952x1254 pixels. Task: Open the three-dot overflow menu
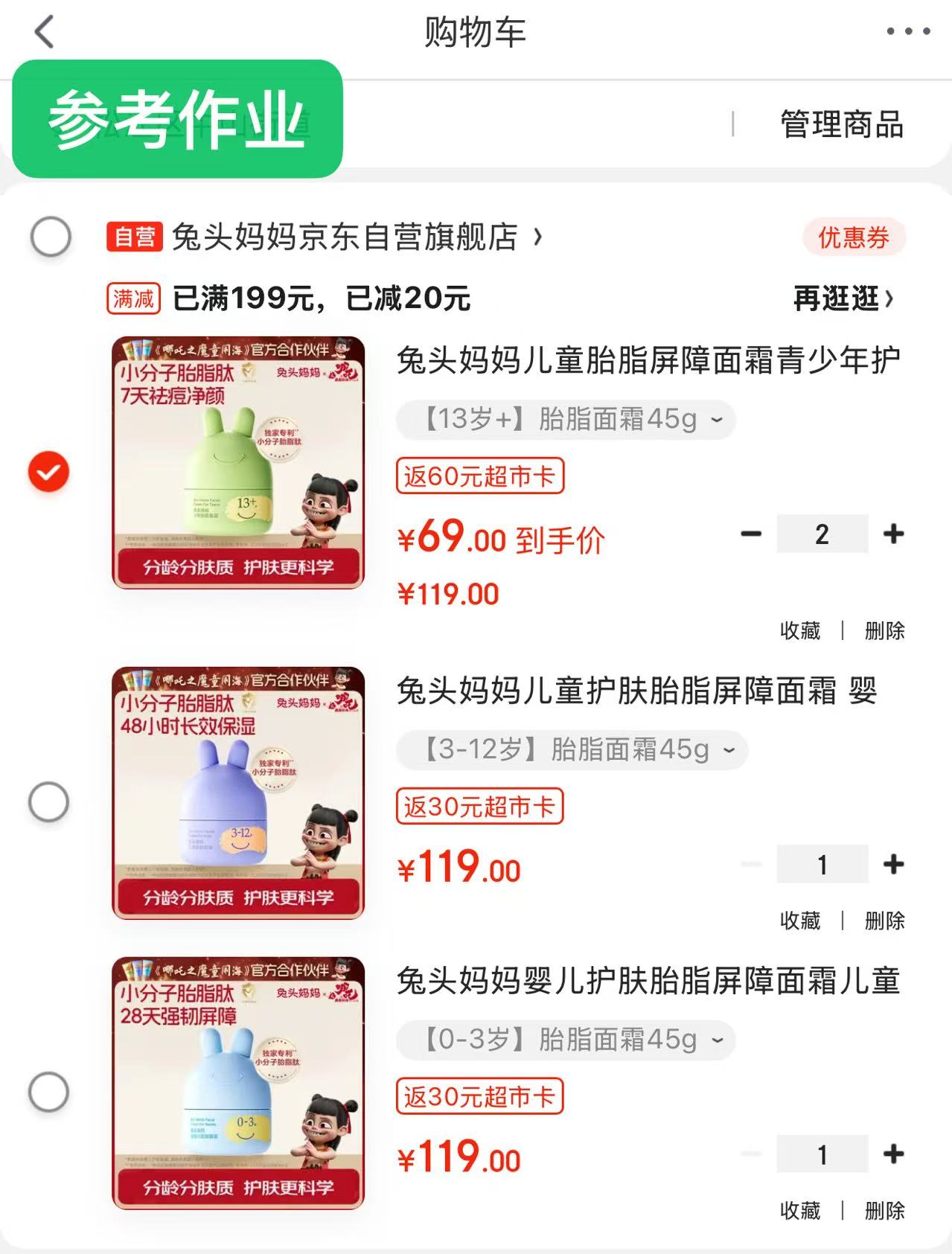point(908,31)
